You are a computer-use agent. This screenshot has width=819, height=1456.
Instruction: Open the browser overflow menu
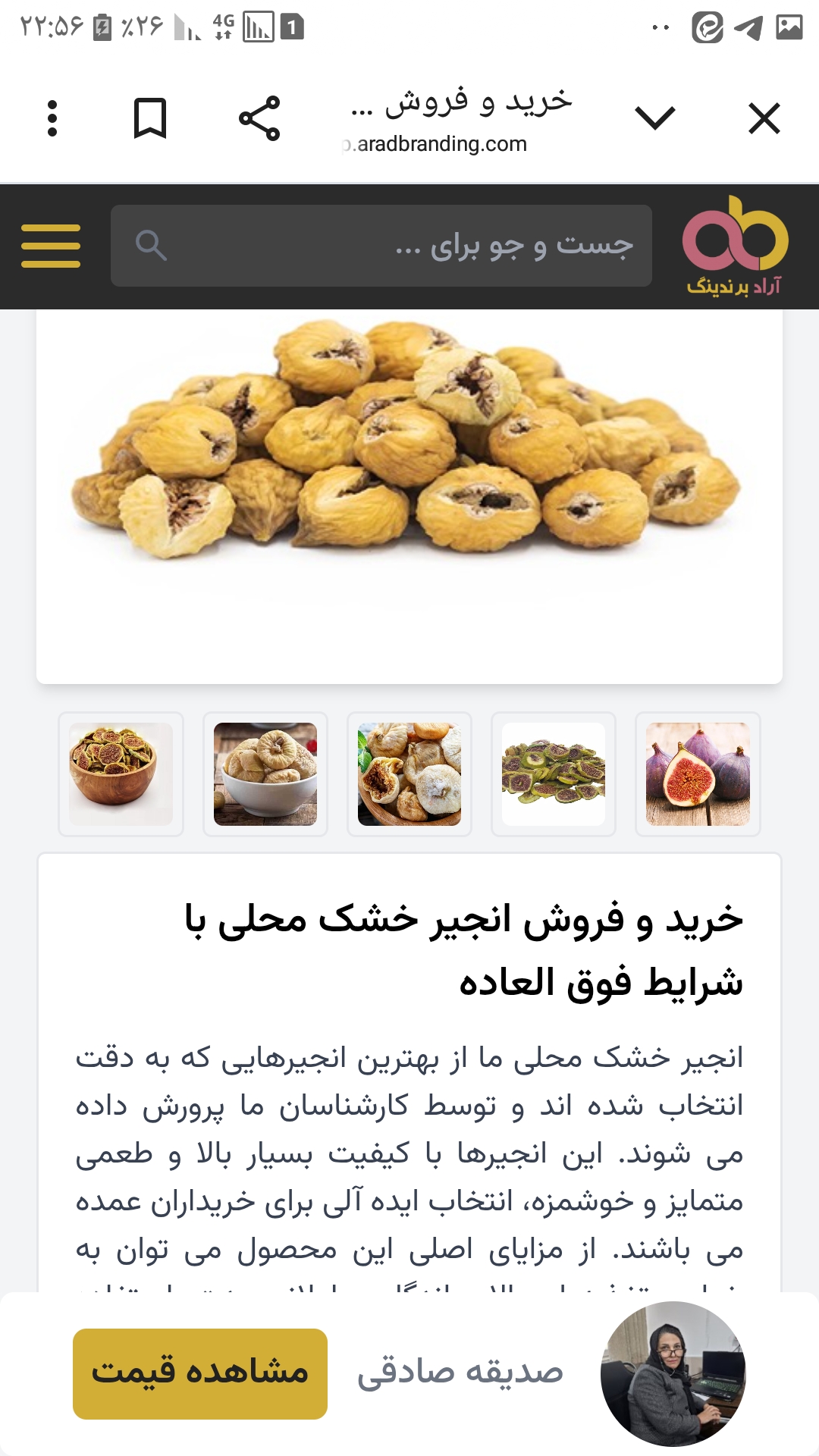click(x=52, y=118)
